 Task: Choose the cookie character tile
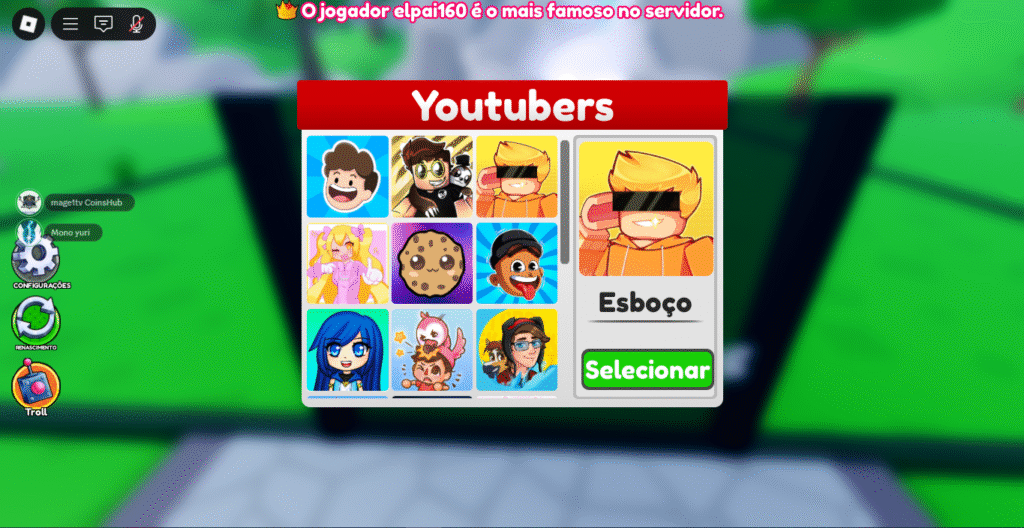pyautogui.click(x=432, y=263)
